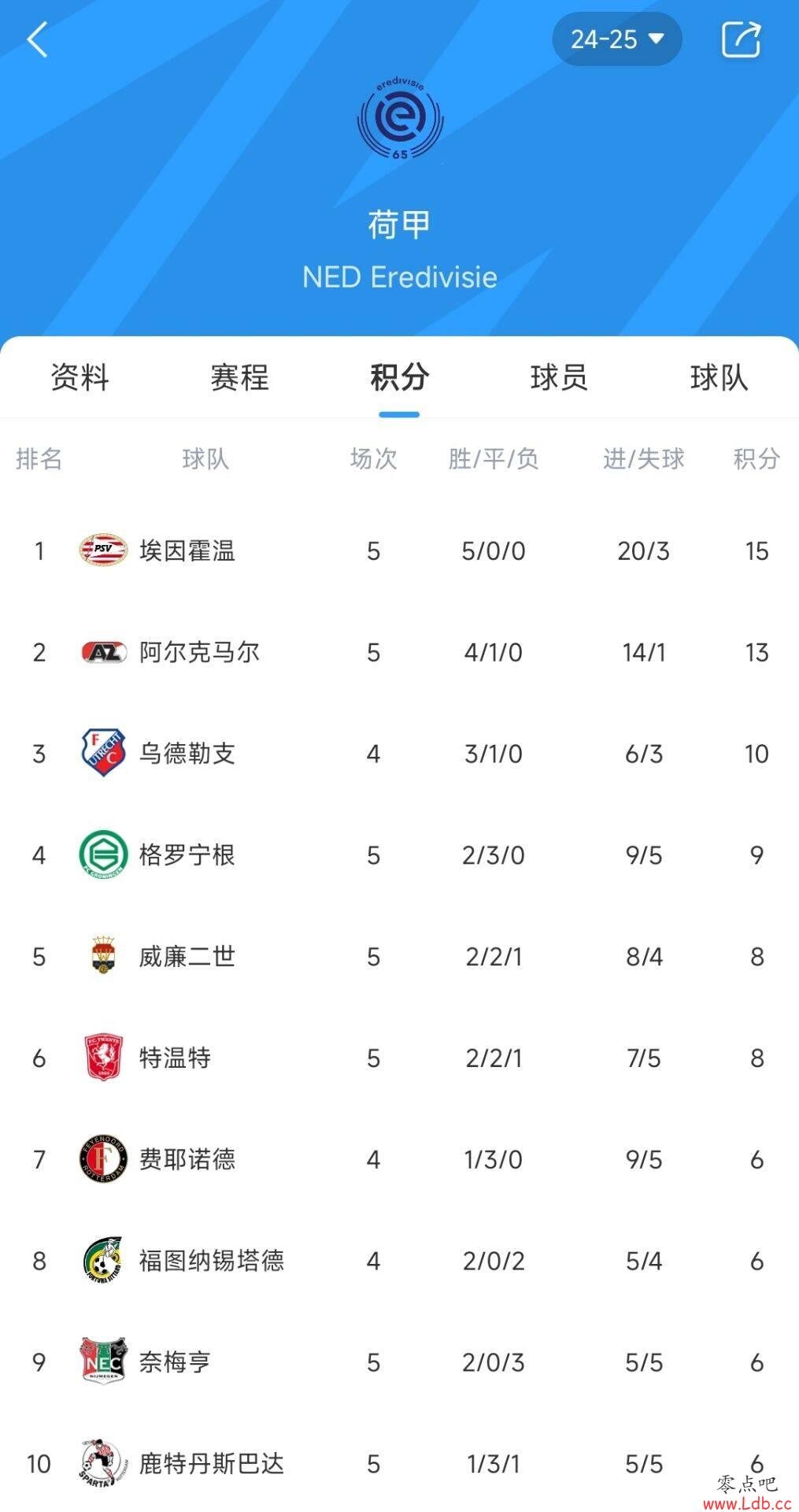Image resolution: width=799 pixels, height=1512 pixels.
Task: Open team row 福图纳锡塔德
Action: click(x=399, y=1261)
